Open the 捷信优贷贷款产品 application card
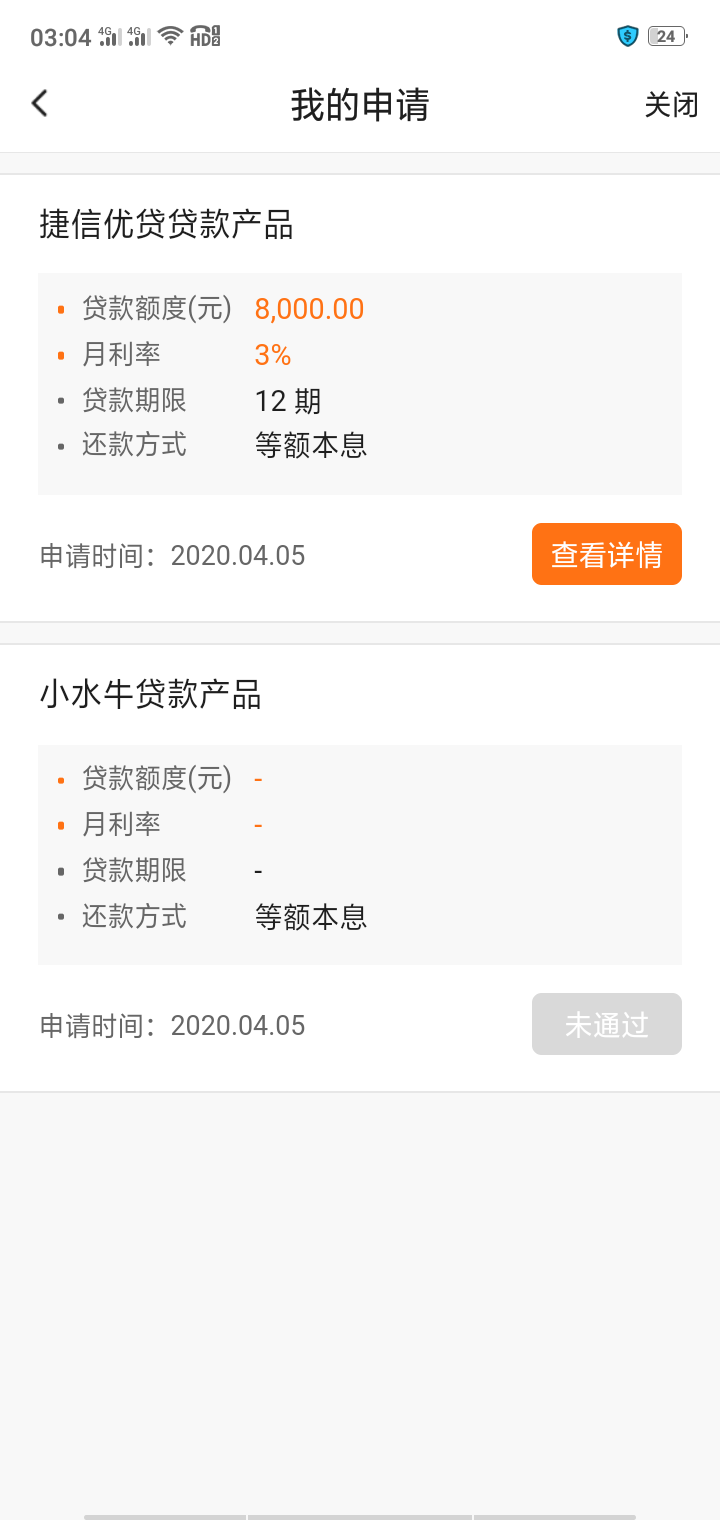720x1520 pixels. tap(360, 398)
